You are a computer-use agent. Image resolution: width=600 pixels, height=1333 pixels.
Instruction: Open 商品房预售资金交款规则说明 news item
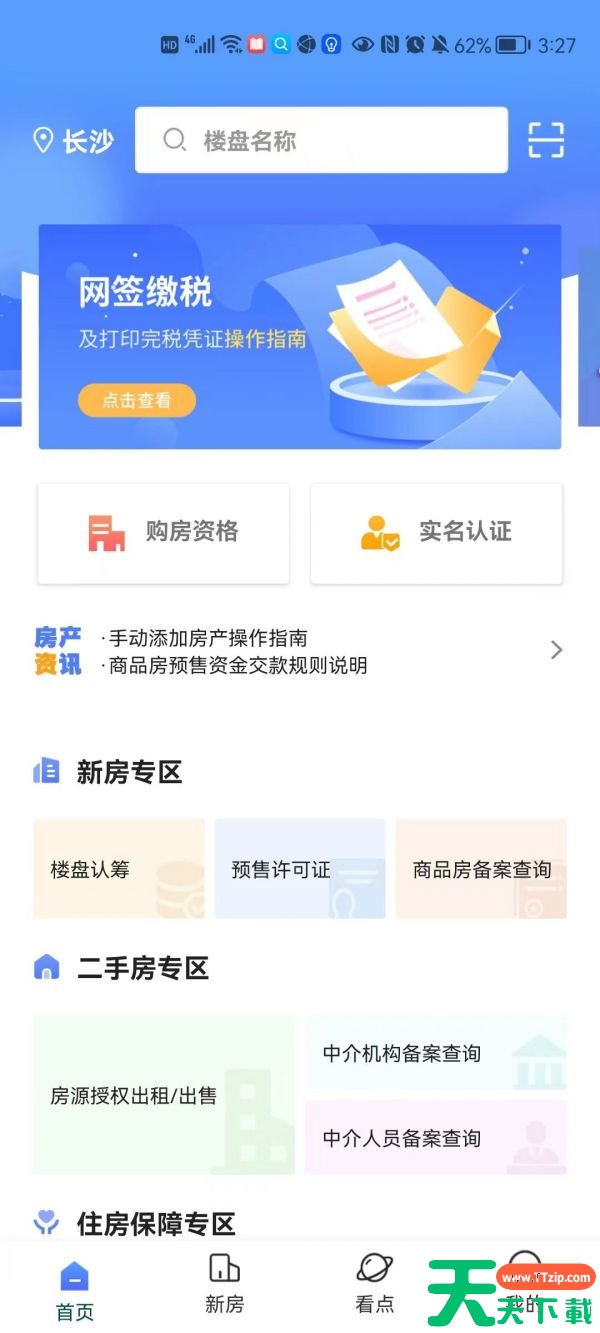pyautogui.click(x=238, y=665)
